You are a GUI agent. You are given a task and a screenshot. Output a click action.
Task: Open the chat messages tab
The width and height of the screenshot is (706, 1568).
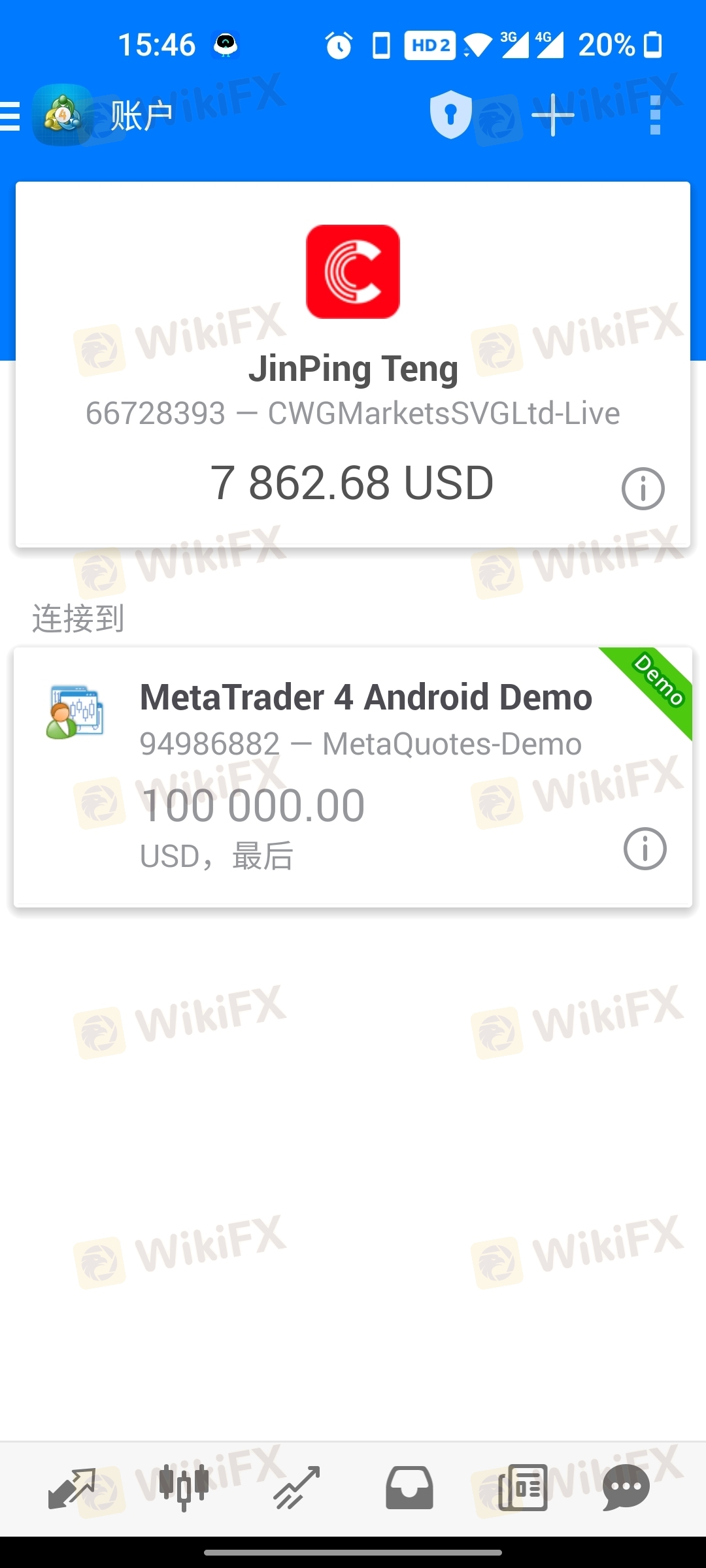[626, 1488]
